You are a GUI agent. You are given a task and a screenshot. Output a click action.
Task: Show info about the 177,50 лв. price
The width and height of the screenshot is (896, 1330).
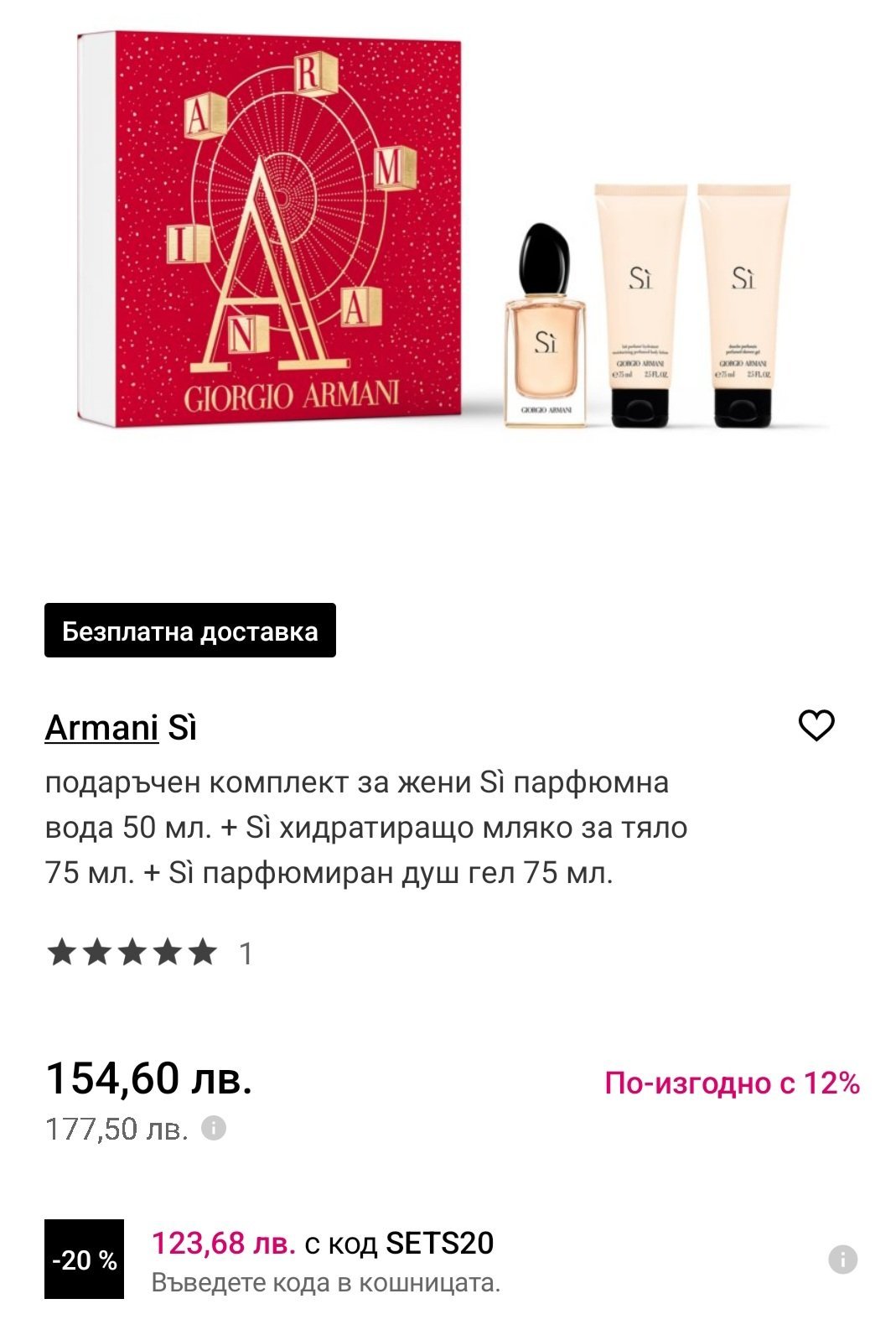click(x=214, y=1128)
